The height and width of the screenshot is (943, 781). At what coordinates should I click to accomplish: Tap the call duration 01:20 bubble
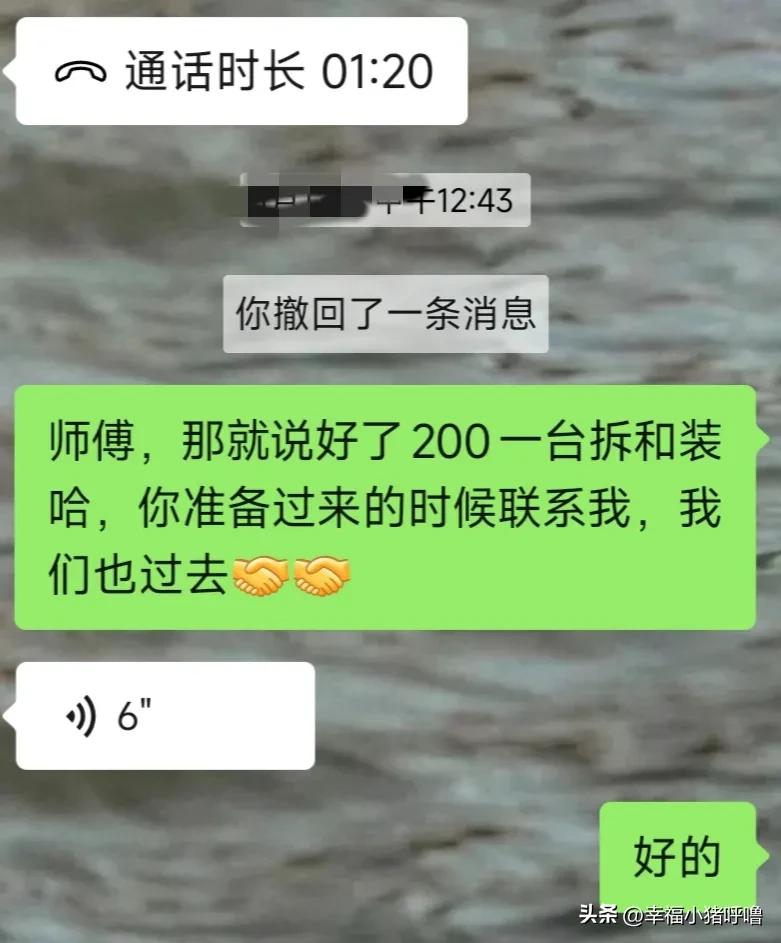[240, 71]
